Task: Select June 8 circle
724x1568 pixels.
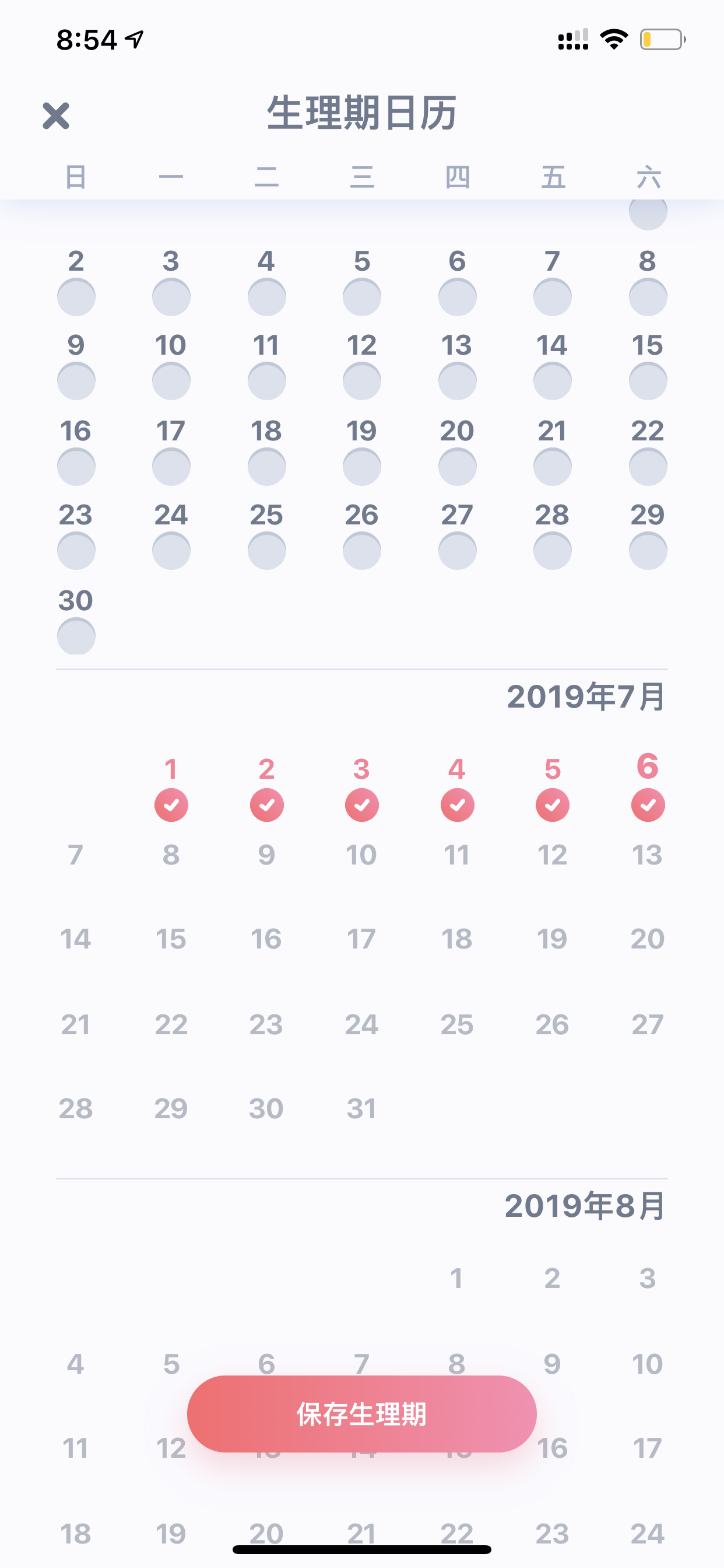Action: click(x=648, y=297)
